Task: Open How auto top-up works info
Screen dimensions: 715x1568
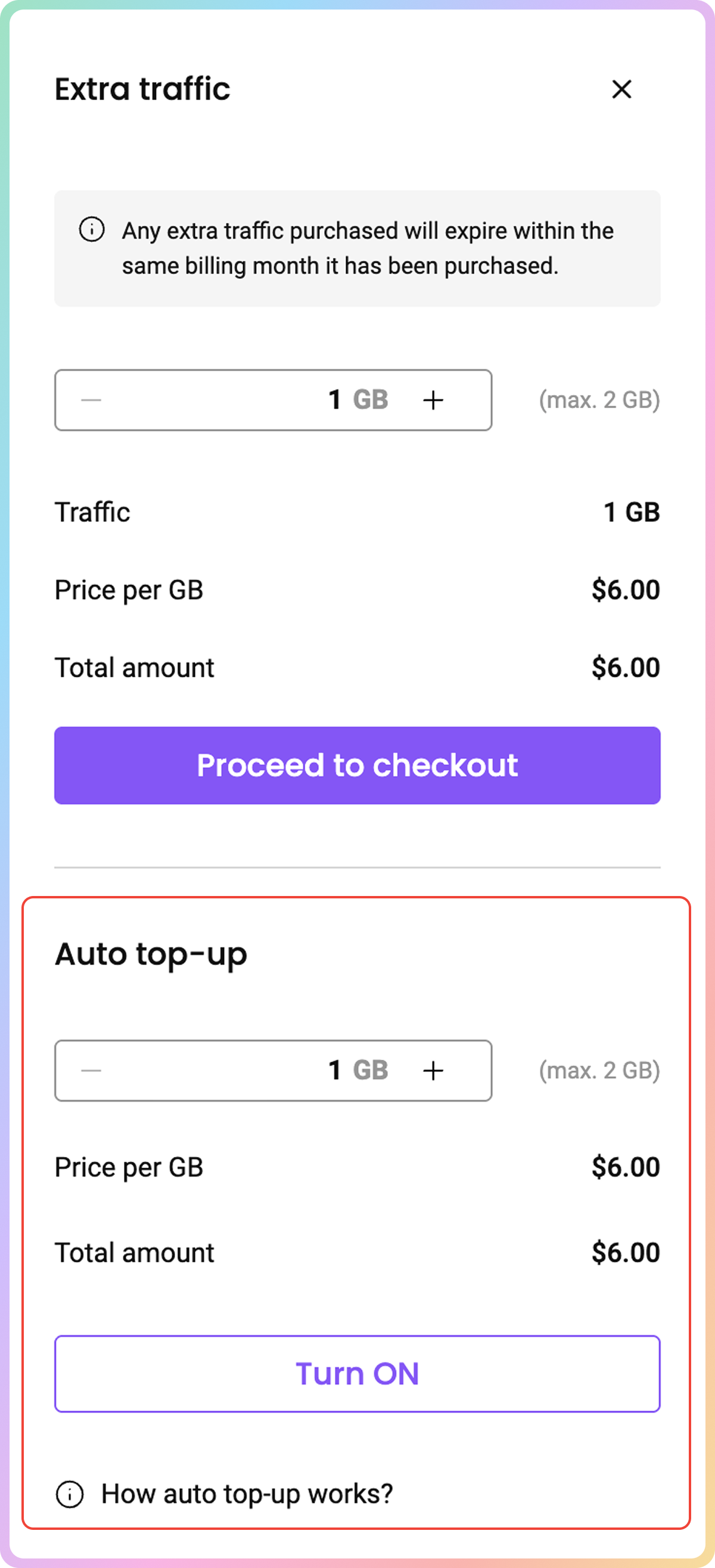Action: [246, 1494]
